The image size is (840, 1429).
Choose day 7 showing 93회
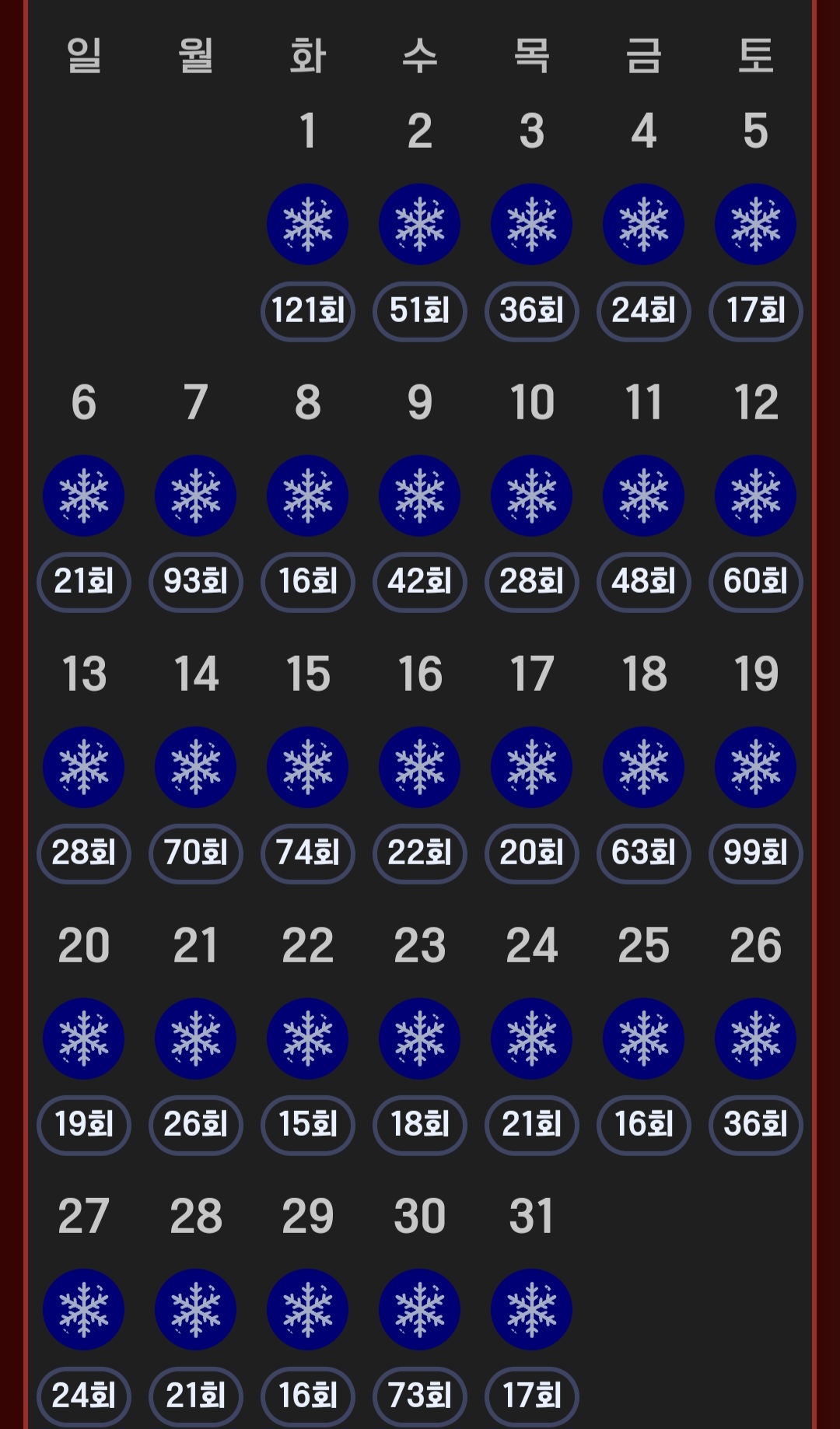[x=196, y=496]
